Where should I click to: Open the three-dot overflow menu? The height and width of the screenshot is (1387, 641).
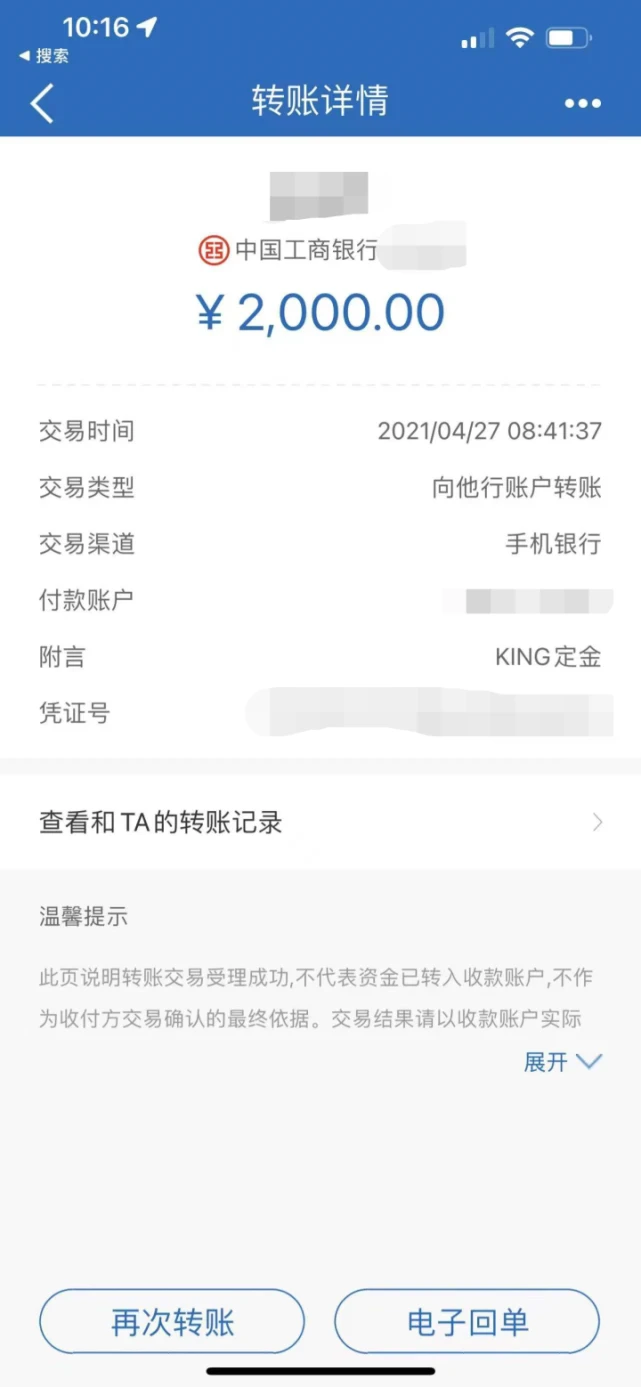pos(583,103)
